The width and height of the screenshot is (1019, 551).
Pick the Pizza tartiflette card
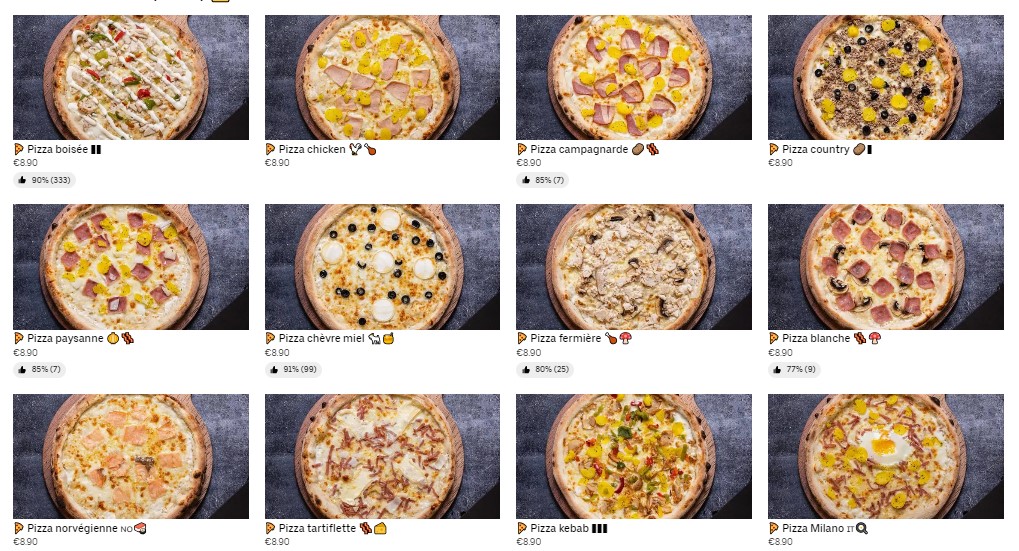[x=382, y=456]
